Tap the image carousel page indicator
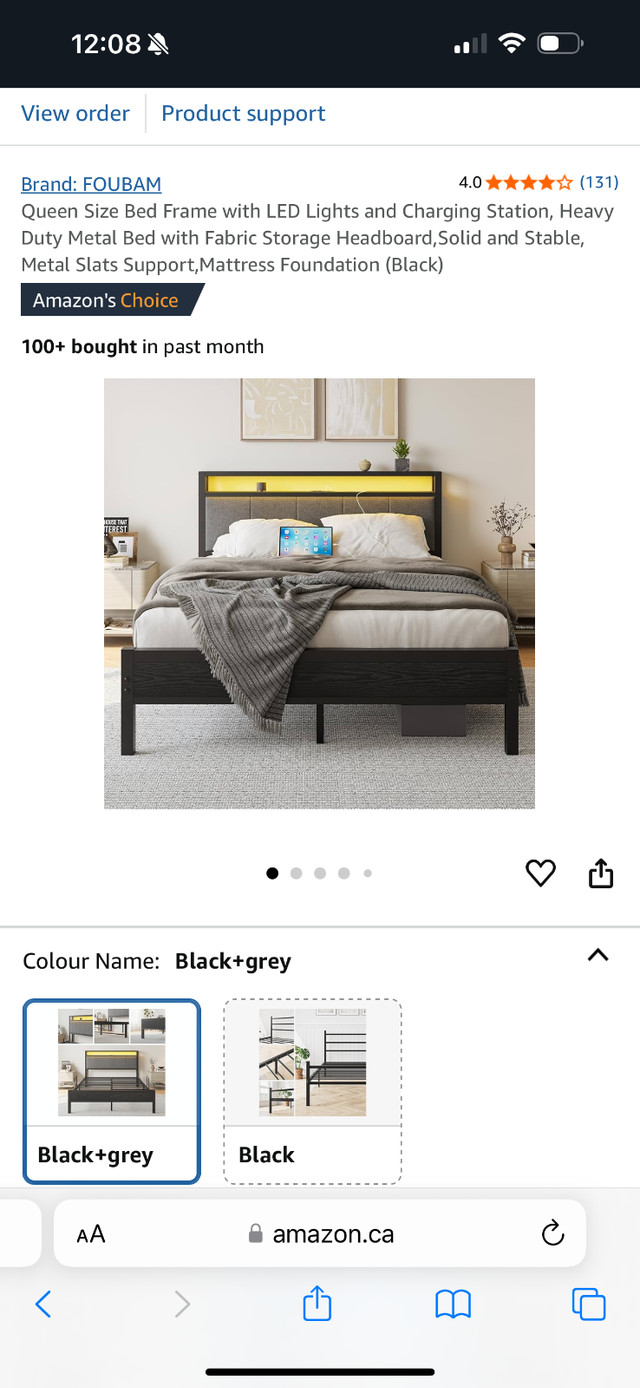This screenshot has height=1388, width=640. coord(319,873)
